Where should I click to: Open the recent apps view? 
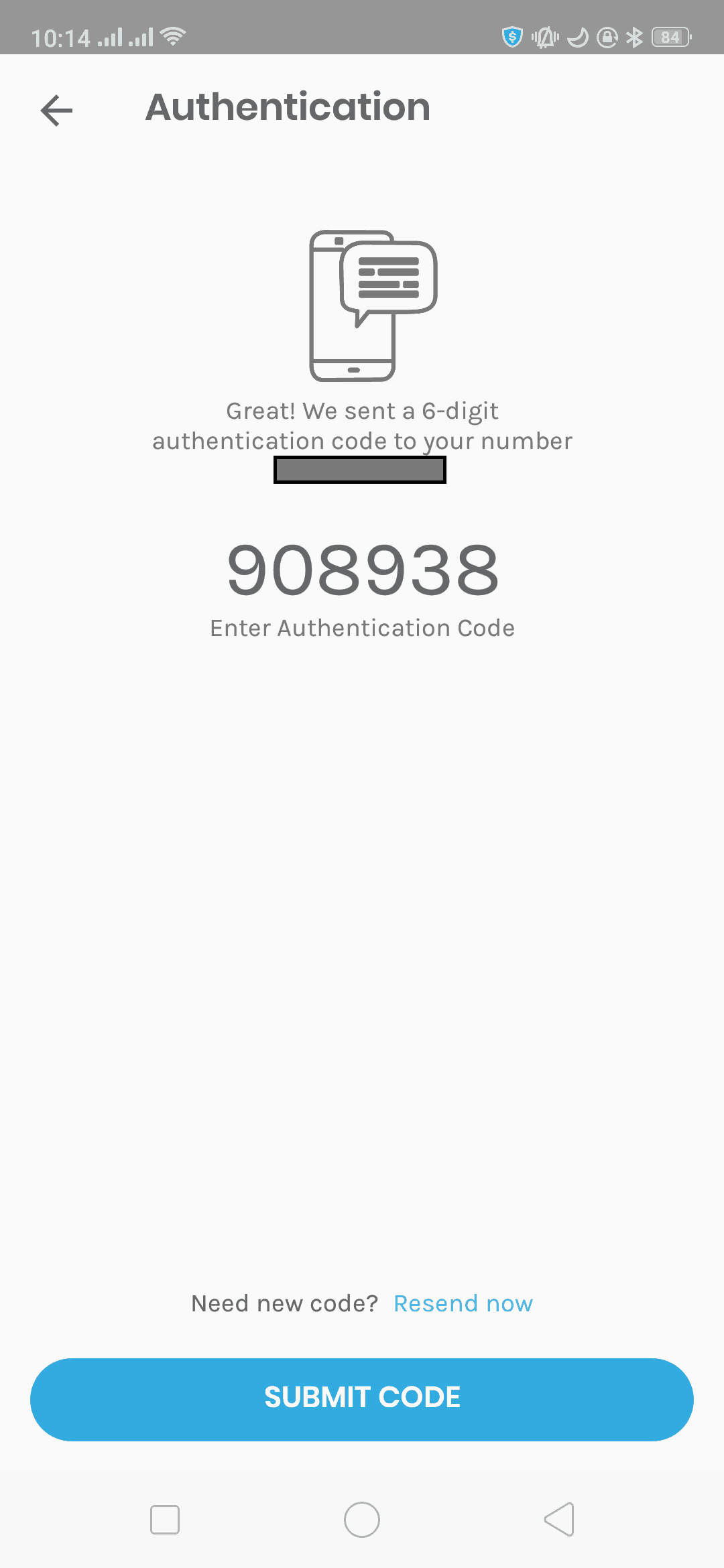point(165,1519)
